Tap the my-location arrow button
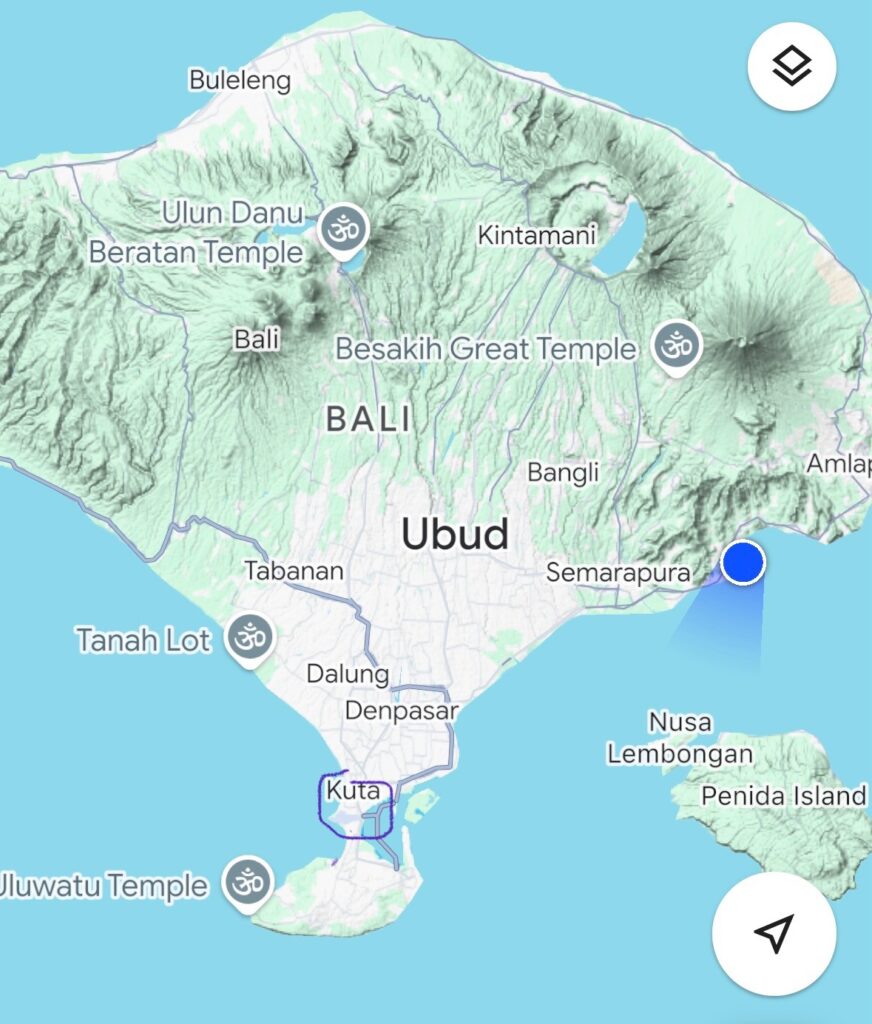 [773, 934]
